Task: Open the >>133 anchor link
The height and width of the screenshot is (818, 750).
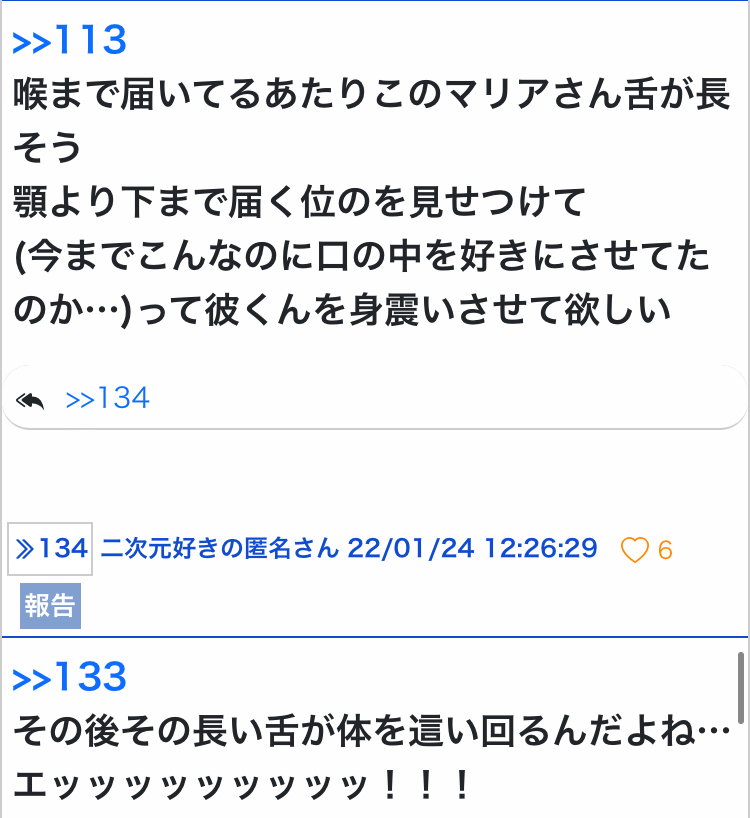Action: [x=69, y=677]
